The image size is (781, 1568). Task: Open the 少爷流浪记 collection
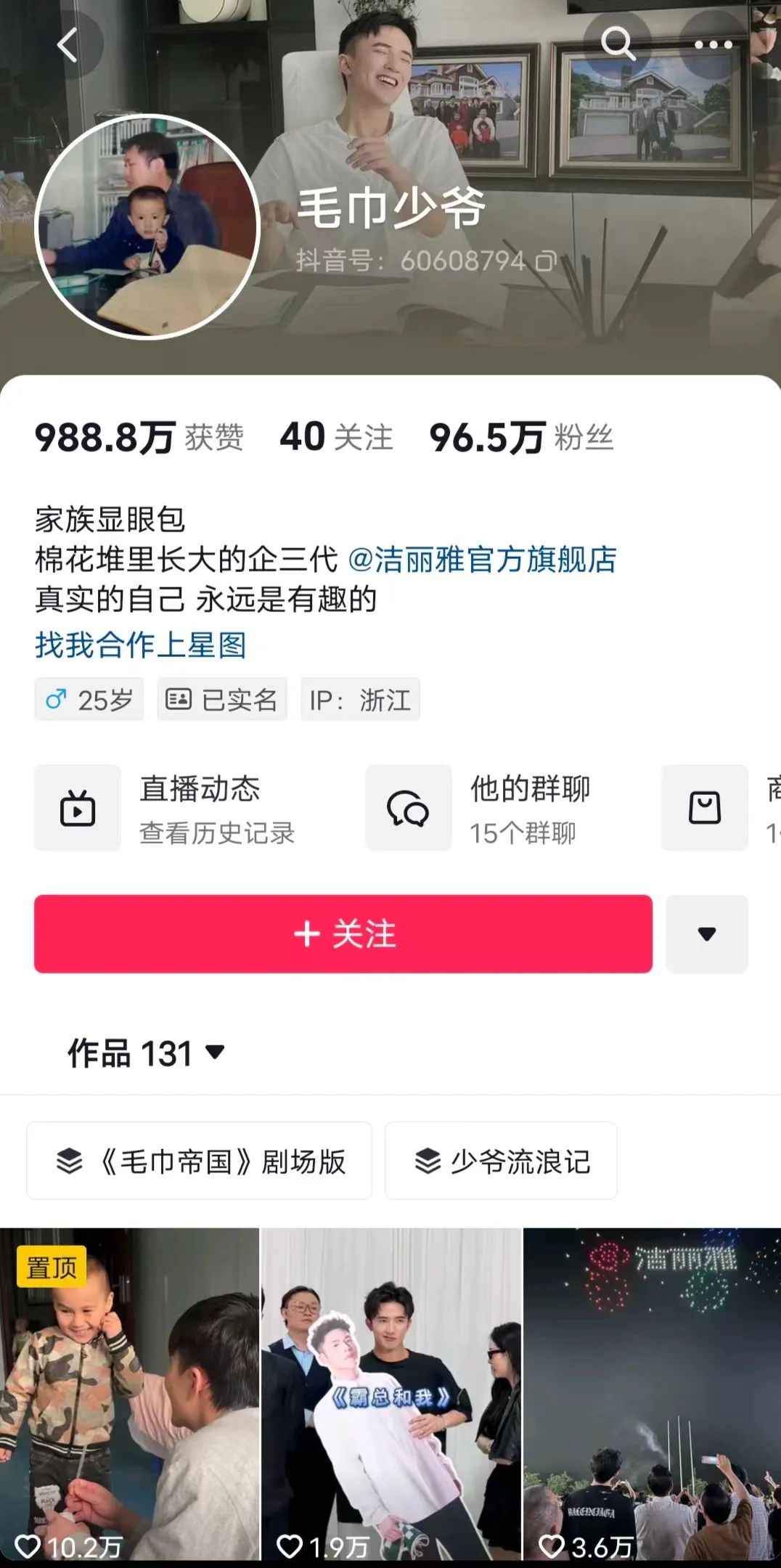coord(501,1161)
